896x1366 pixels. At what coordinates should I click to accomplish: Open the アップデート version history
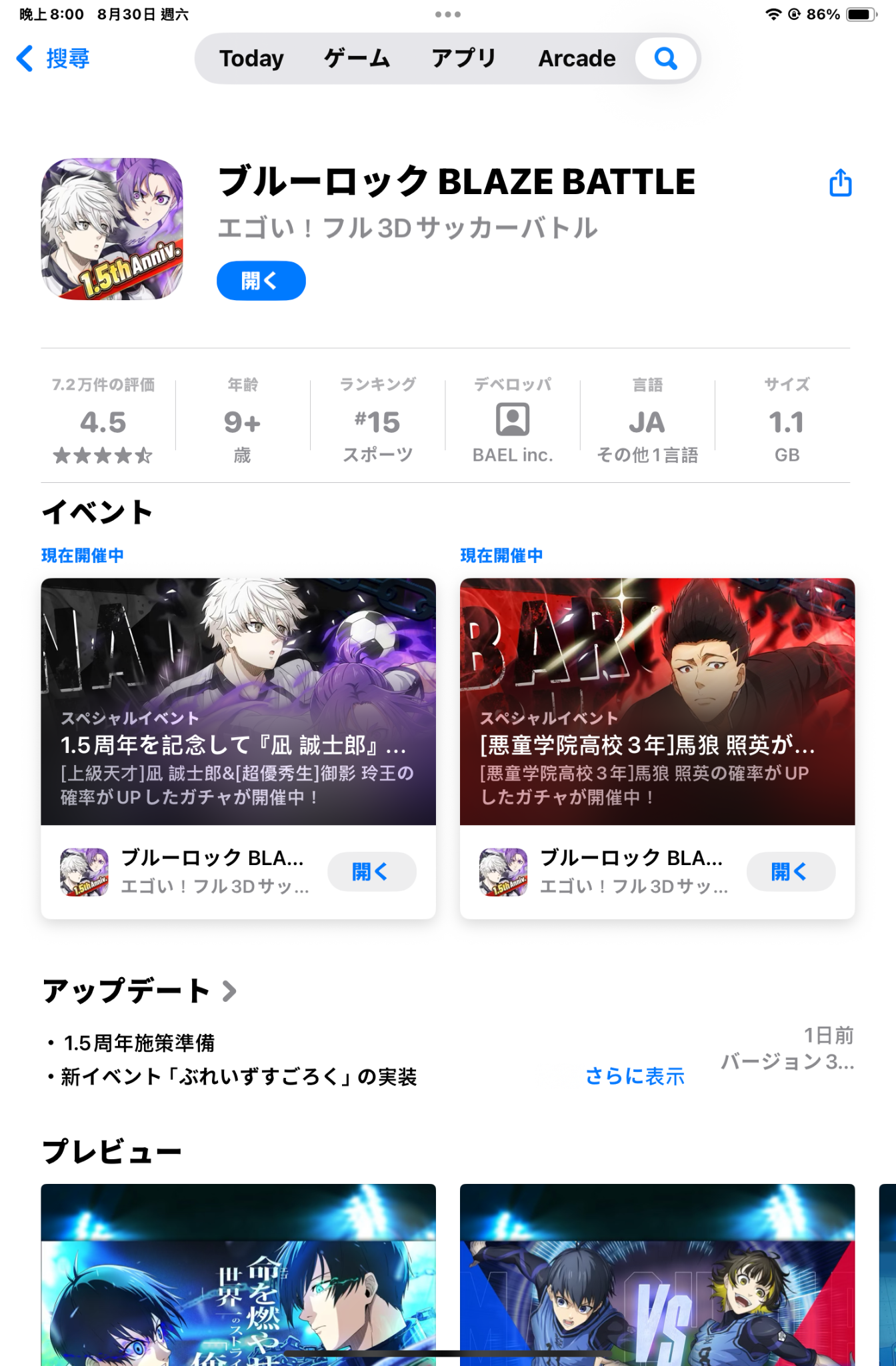point(140,991)
